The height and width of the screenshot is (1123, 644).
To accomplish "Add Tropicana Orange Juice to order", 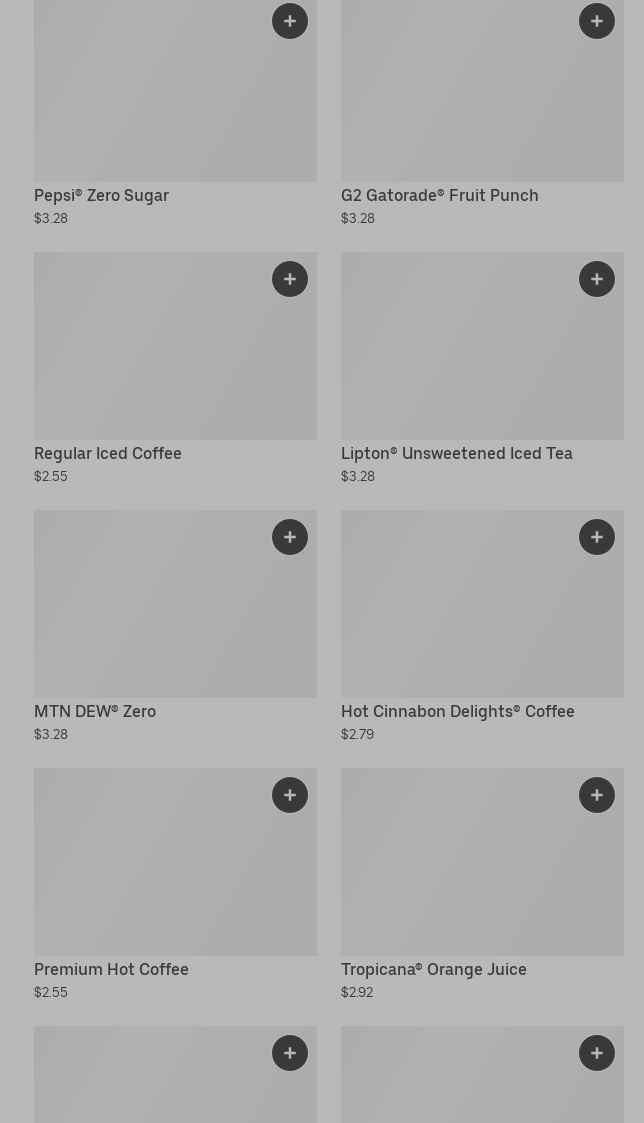I will pos(597,795).
